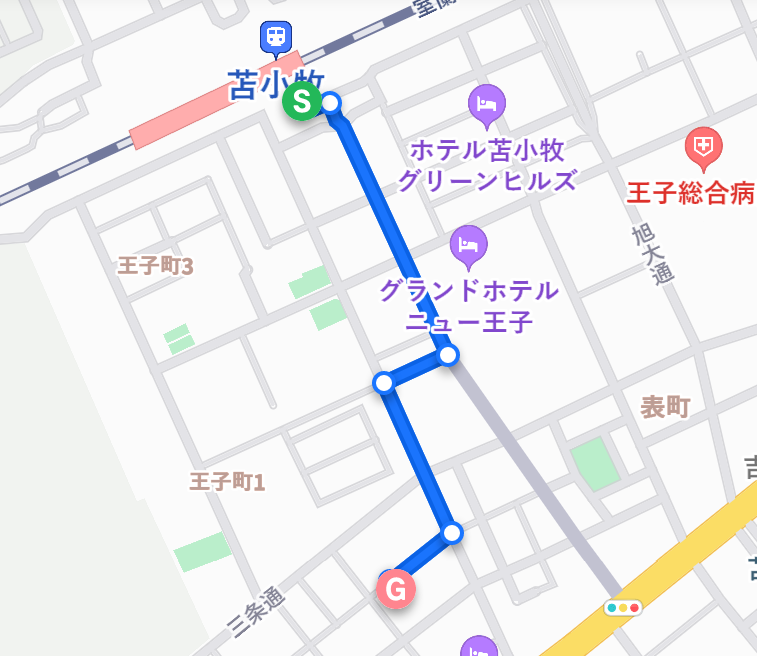Tap the 苫小牧 station icon
This screenshot has width=757, height=656.
(x=275, y=38)
